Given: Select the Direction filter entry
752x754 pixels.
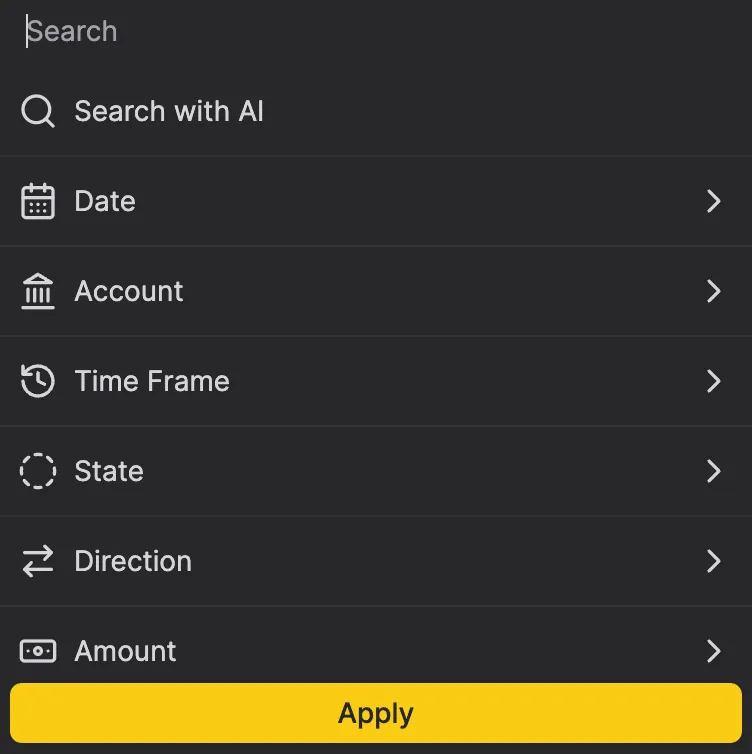Looking at the screenshot, I should pos(376,561).
